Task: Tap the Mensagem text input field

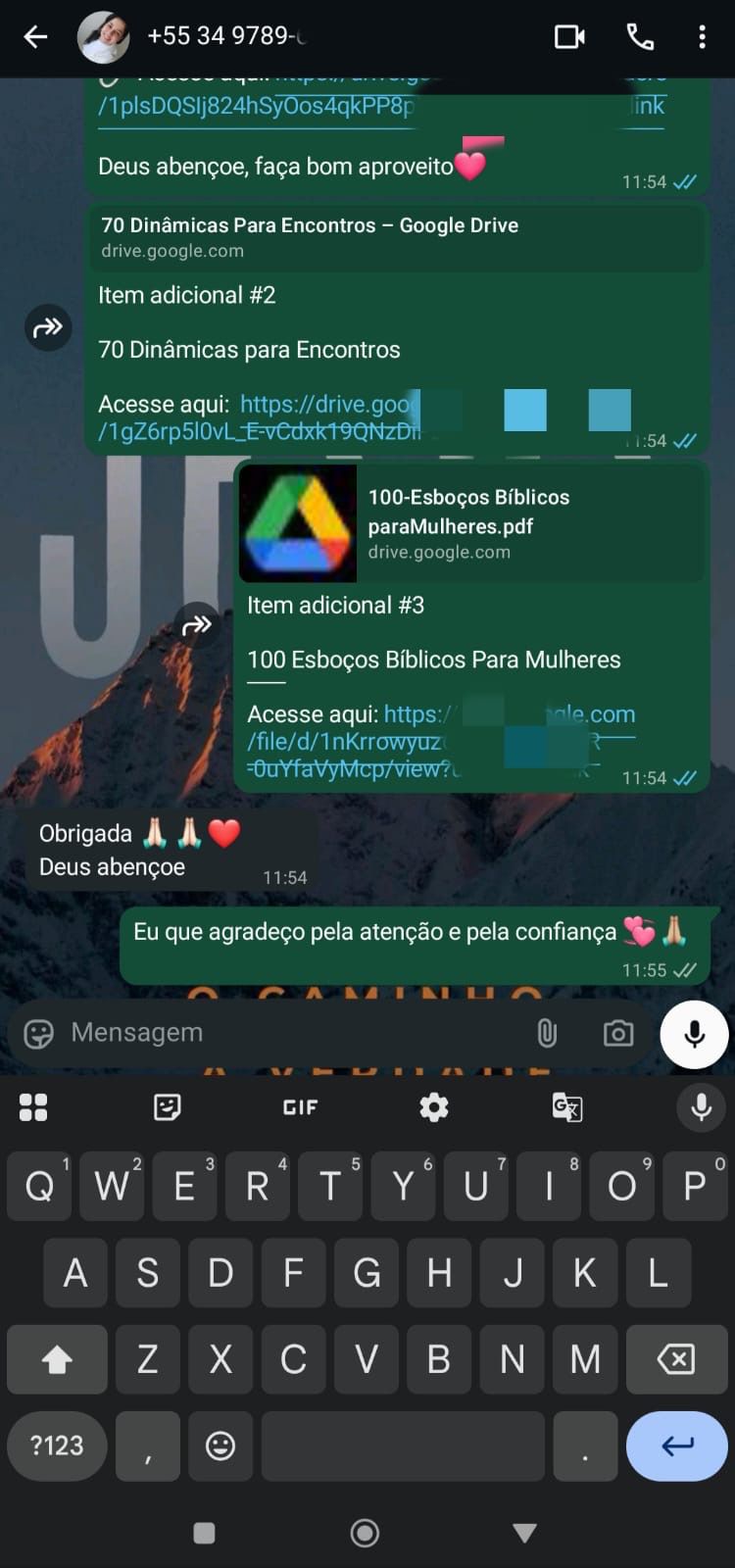Action: coord(245,1032)
